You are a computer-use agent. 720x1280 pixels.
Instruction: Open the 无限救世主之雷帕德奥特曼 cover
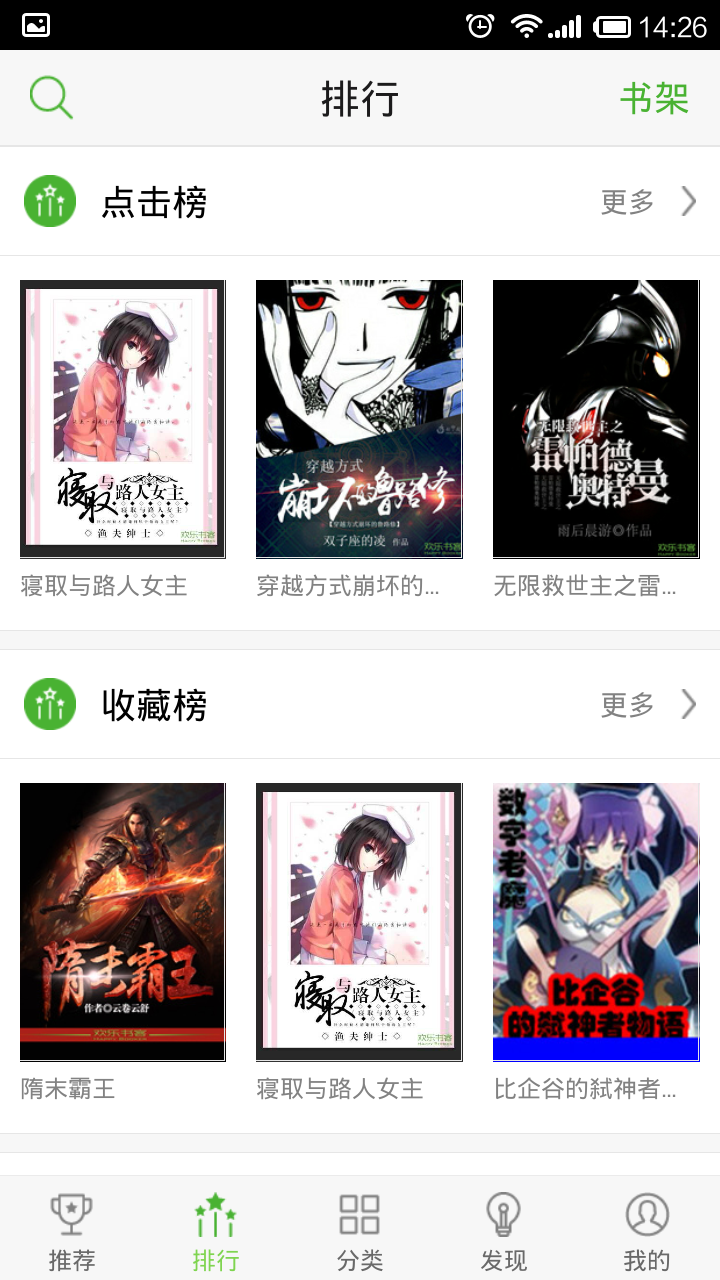tap(596, 418)
